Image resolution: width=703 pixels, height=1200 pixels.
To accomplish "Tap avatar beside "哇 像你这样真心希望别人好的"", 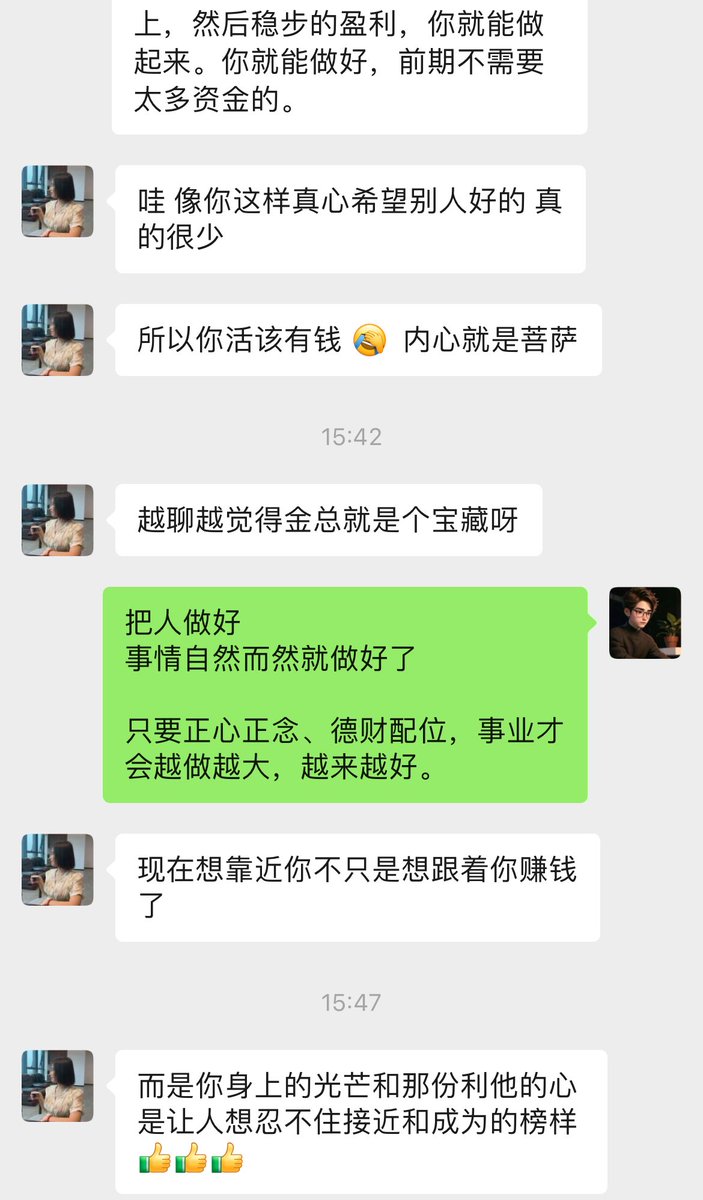I will tap(58, 201).
